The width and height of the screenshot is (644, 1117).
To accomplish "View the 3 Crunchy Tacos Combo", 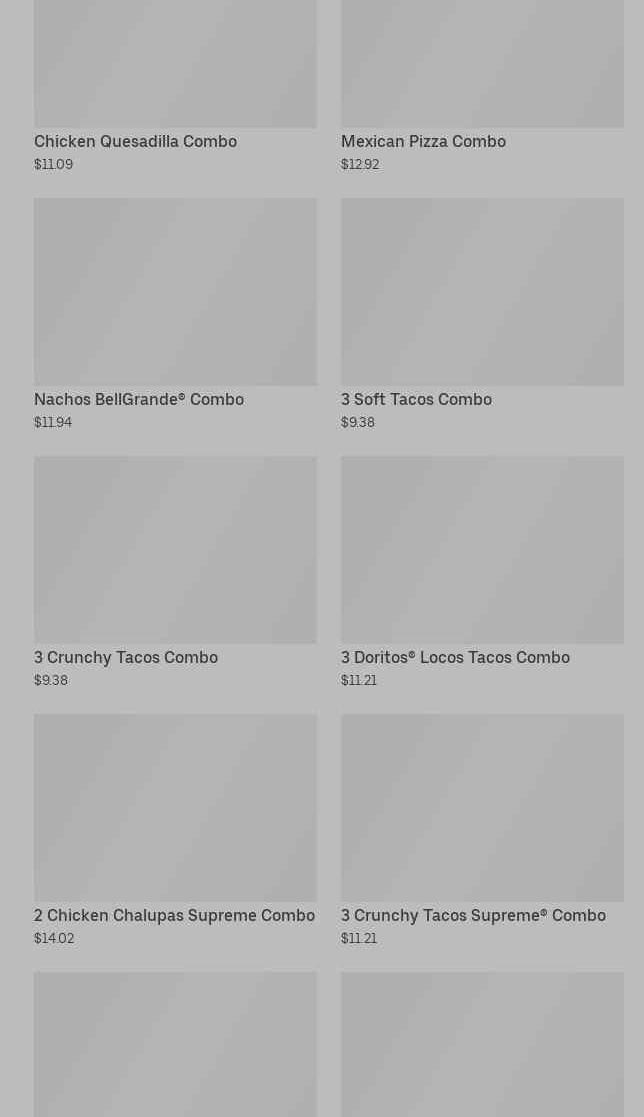I will (x=175, y=572).
